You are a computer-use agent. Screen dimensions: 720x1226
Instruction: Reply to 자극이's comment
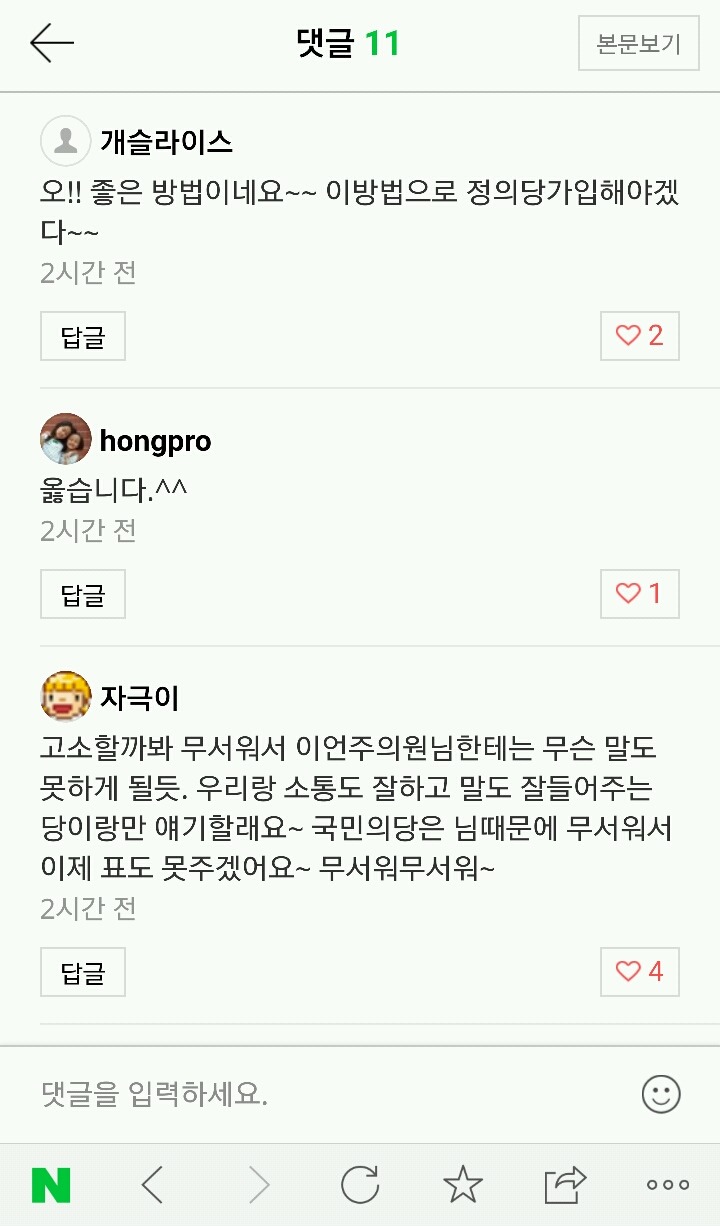click(83, 972)
